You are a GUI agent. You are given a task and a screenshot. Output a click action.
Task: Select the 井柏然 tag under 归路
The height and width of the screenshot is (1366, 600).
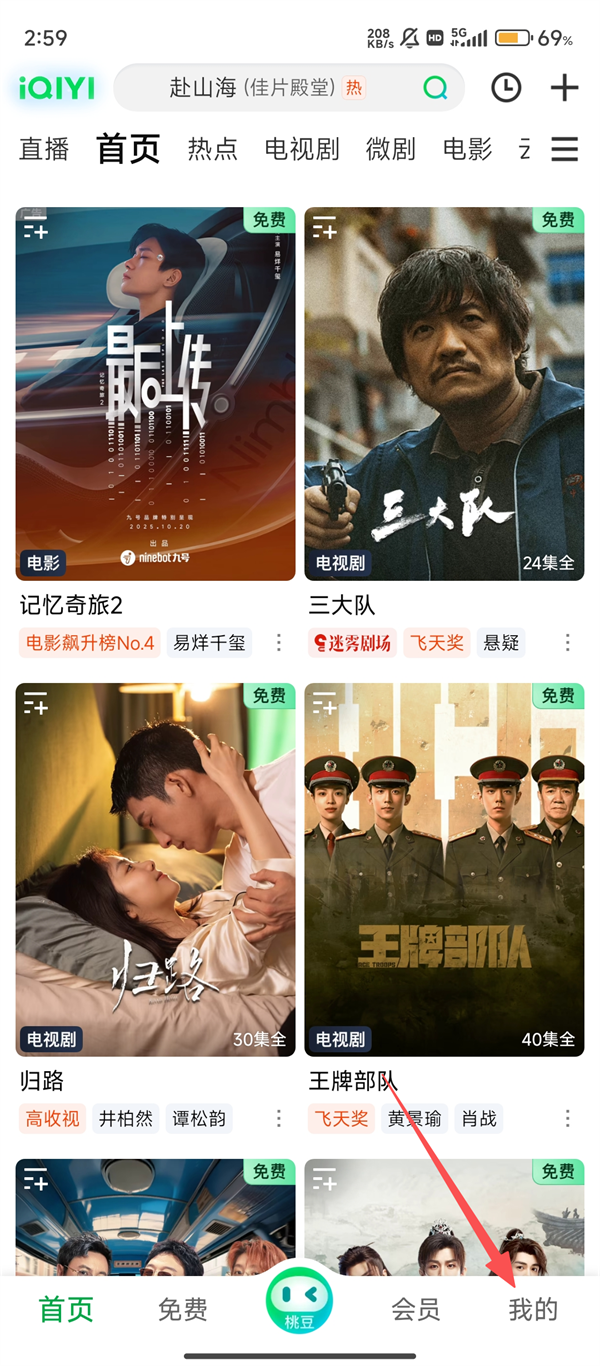126,1119
